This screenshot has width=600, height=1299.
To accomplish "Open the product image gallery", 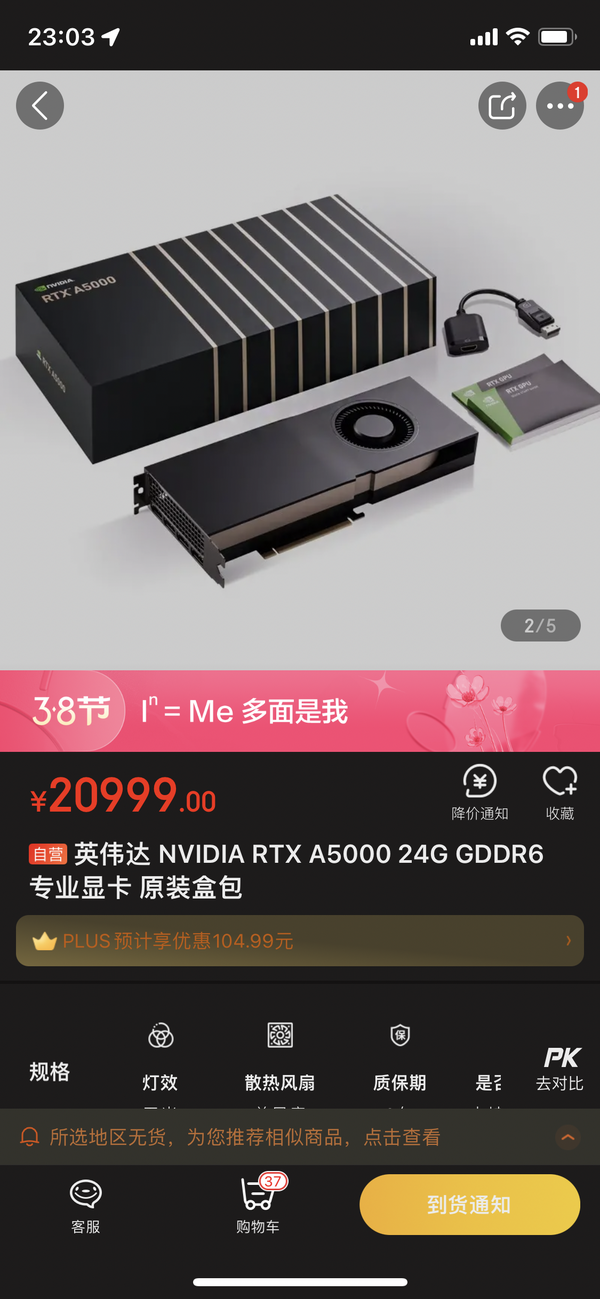I will point(300,370).
